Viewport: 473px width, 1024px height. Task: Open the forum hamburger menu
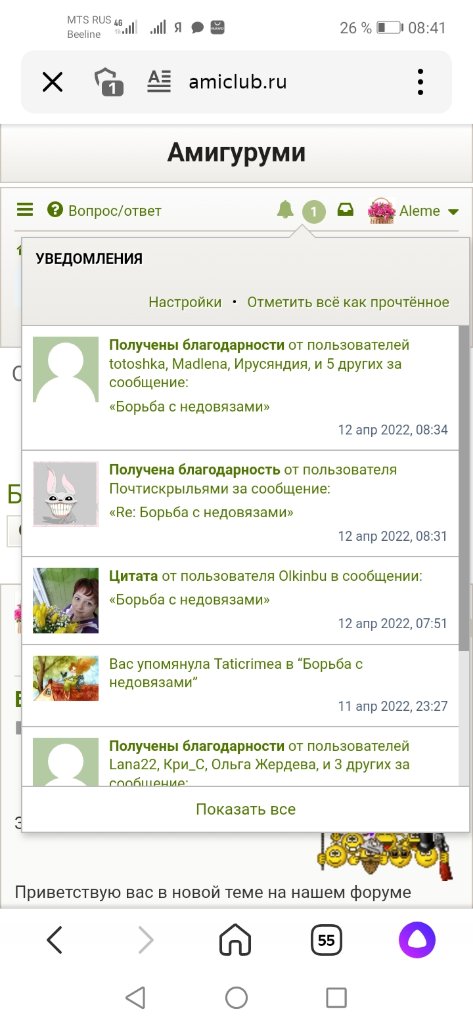click(25, 210)
